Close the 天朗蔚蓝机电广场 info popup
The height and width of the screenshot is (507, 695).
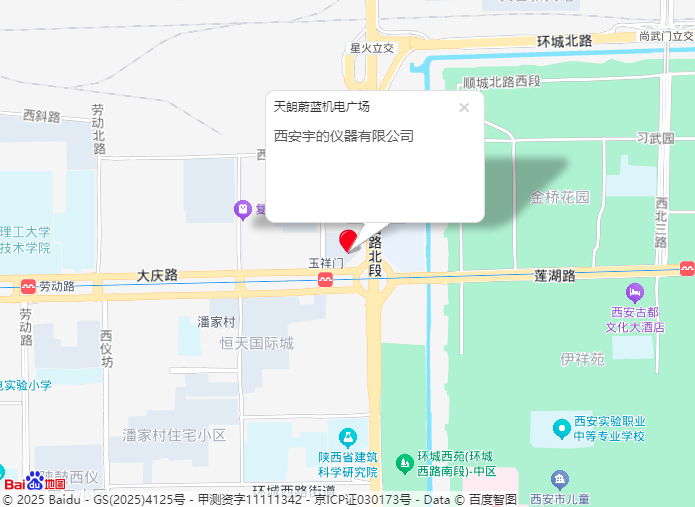464,108
